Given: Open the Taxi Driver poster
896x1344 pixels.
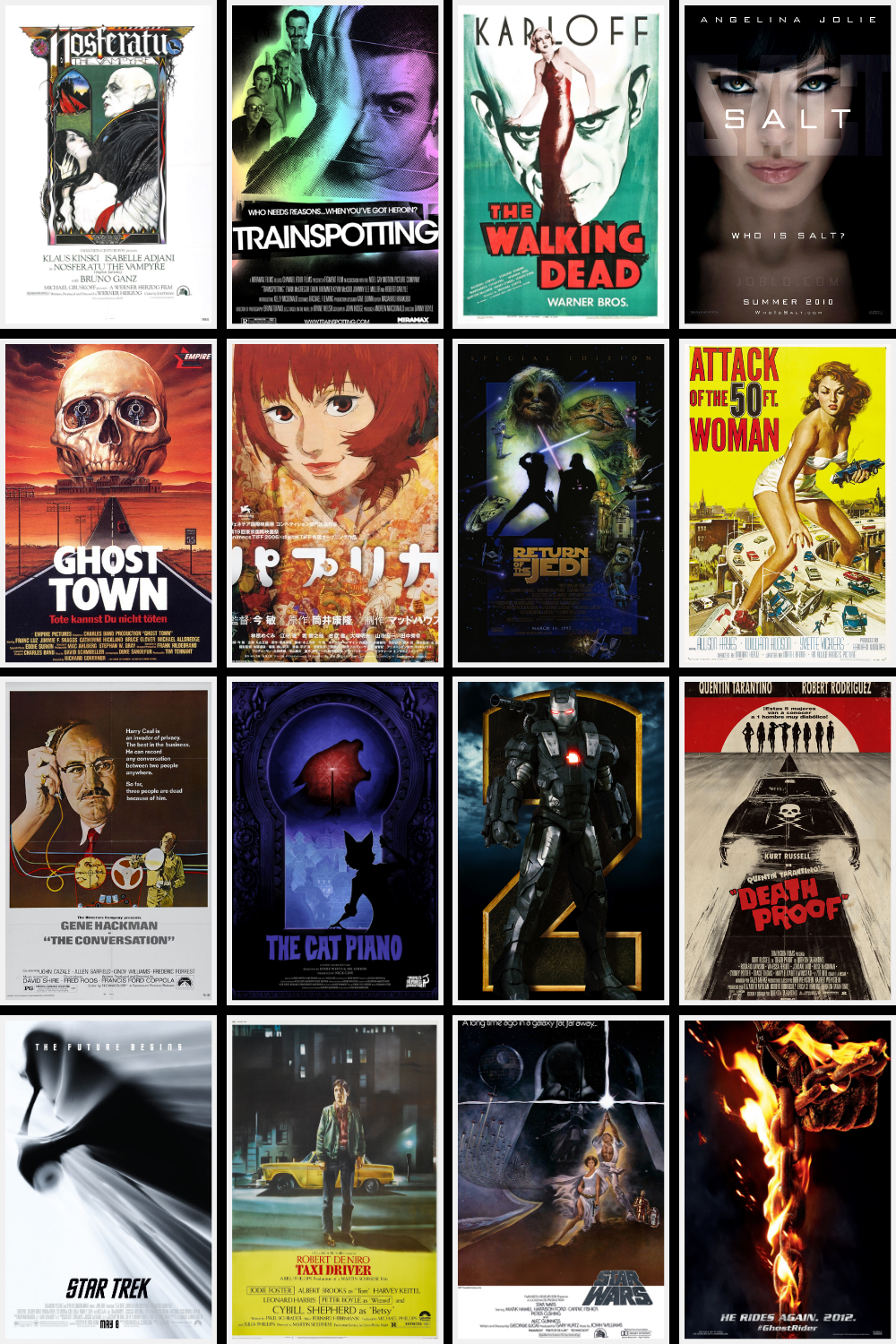Looking at the screenshot, I should pyautogui.click(x=335, y=1178).
